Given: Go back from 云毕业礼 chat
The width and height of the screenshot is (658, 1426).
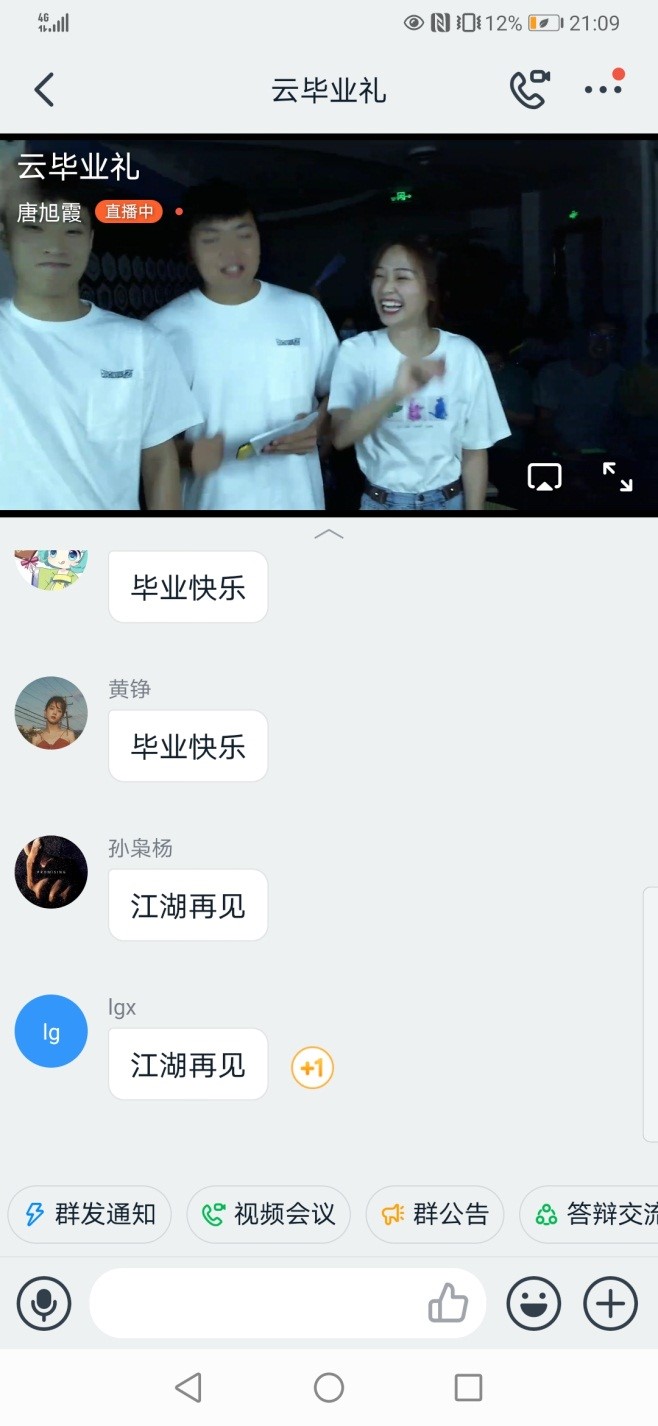Looking at the screenshot, I should tap(44, 90).
